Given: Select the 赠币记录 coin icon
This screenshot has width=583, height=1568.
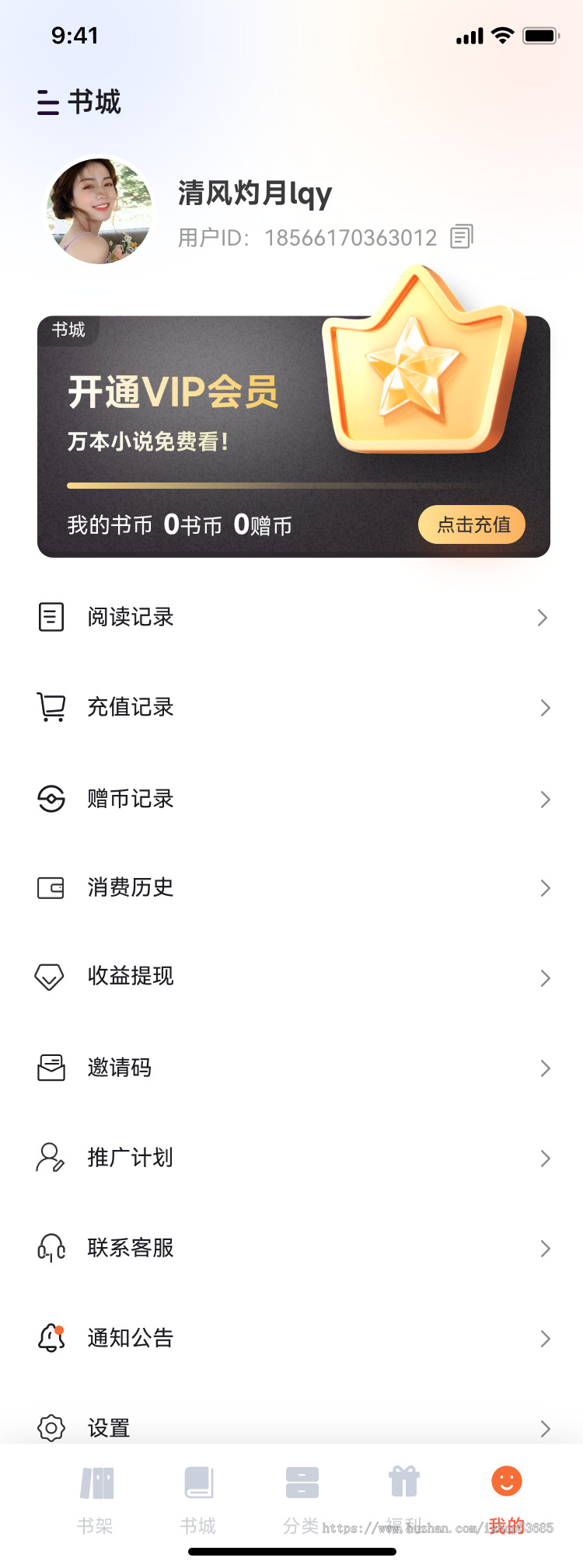Looking at the screenshot, I should point(50,799).
